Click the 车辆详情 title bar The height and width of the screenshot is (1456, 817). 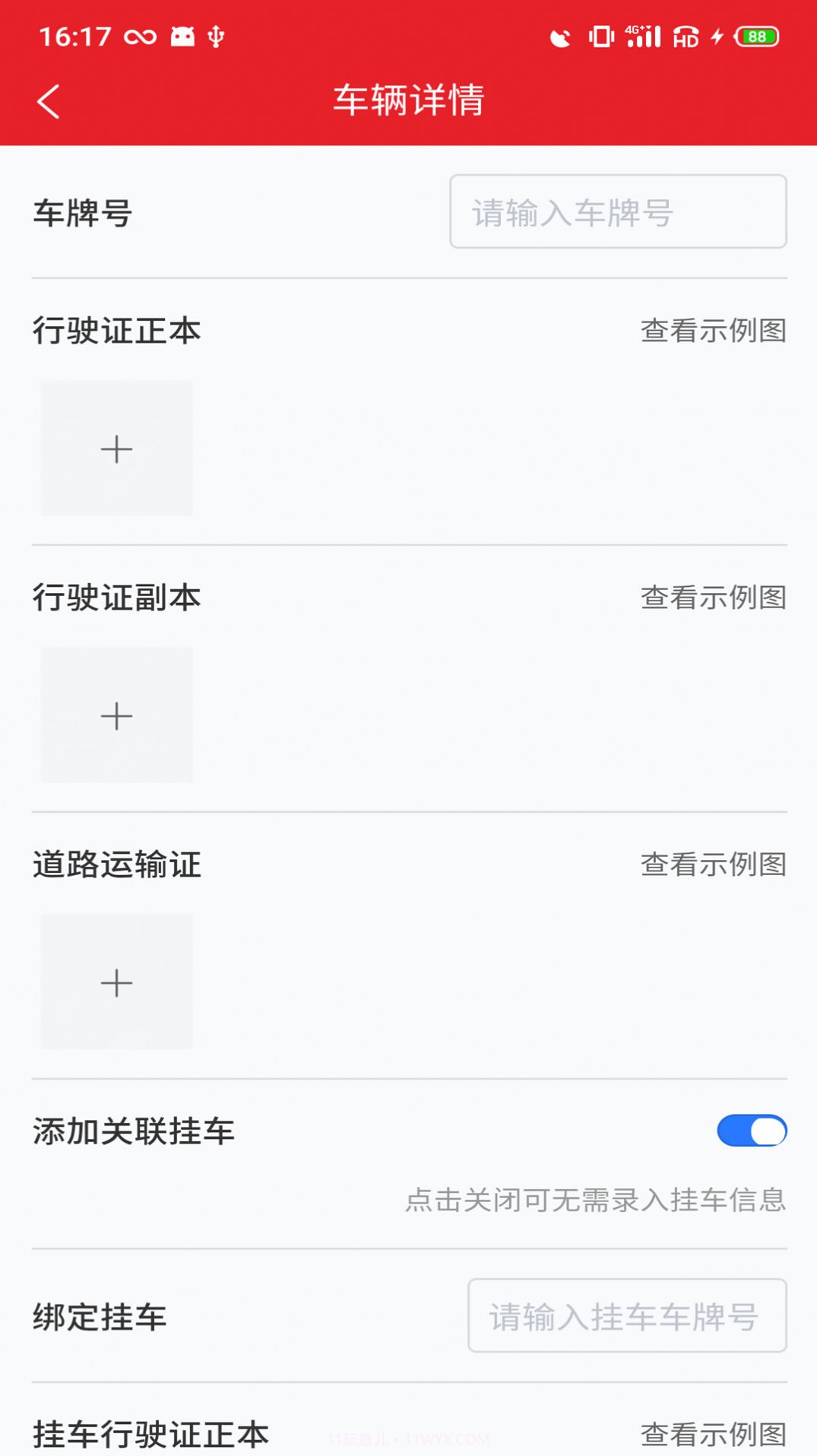(x=408, y=101)
